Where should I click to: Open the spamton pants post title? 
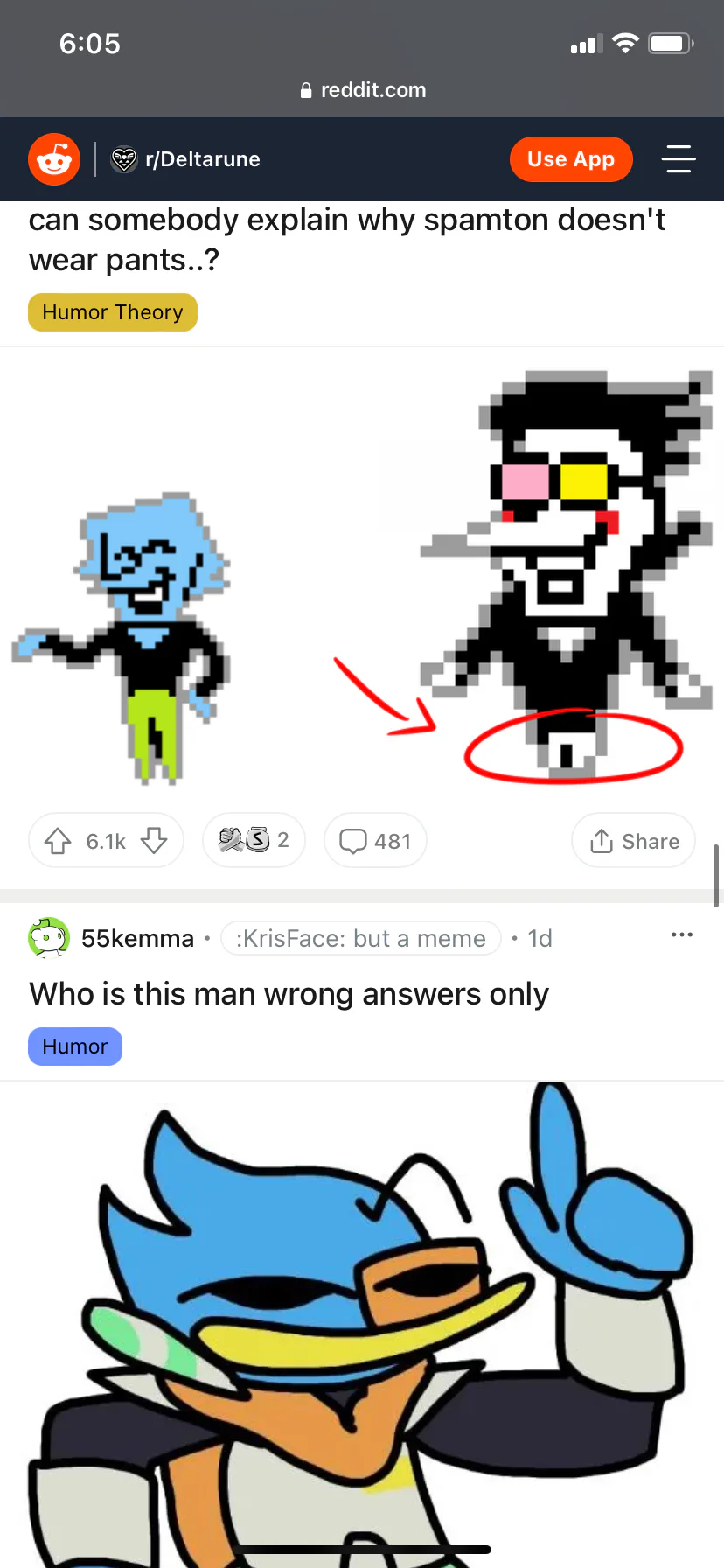pos(347,240)
